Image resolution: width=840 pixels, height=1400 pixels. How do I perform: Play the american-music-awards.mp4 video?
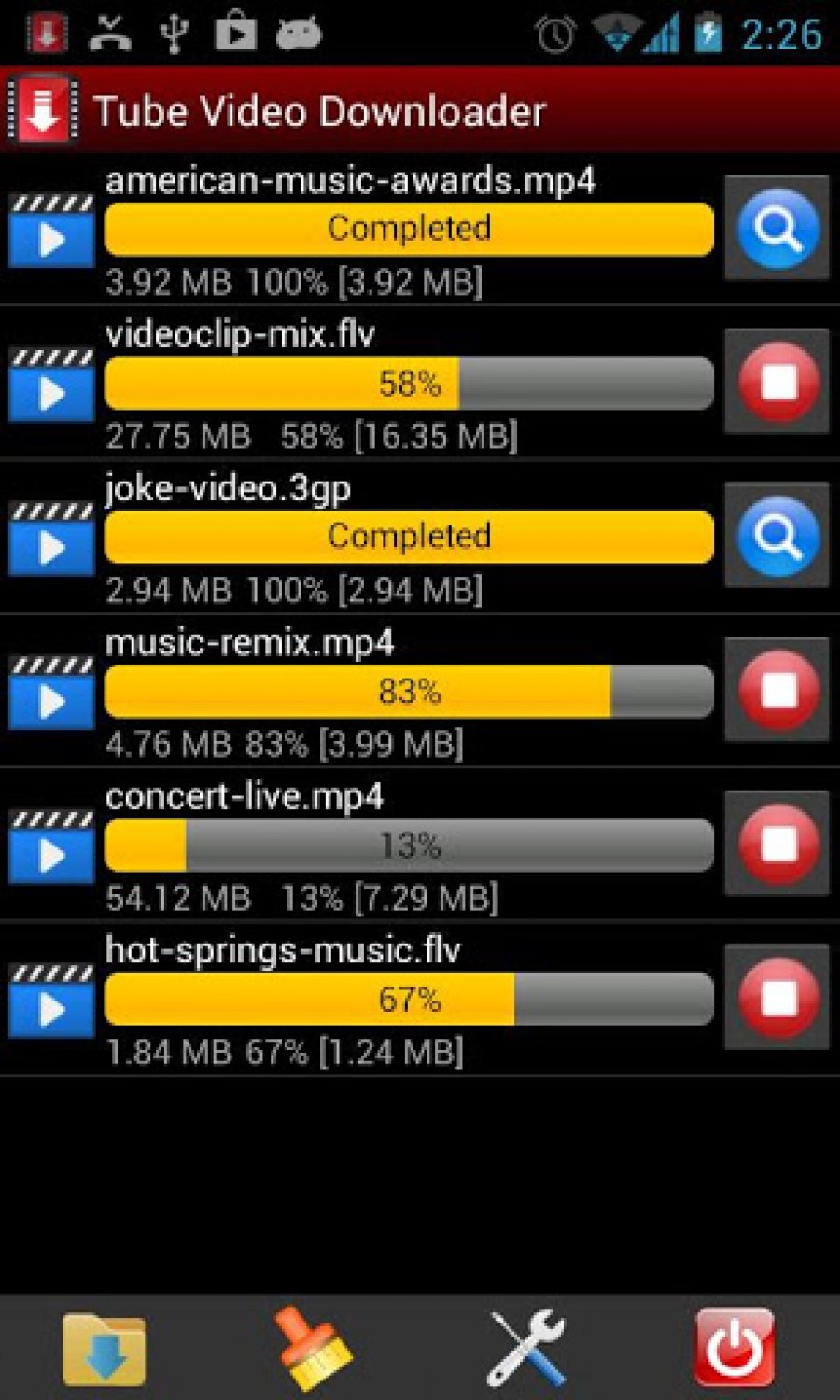tap(49, 231)
